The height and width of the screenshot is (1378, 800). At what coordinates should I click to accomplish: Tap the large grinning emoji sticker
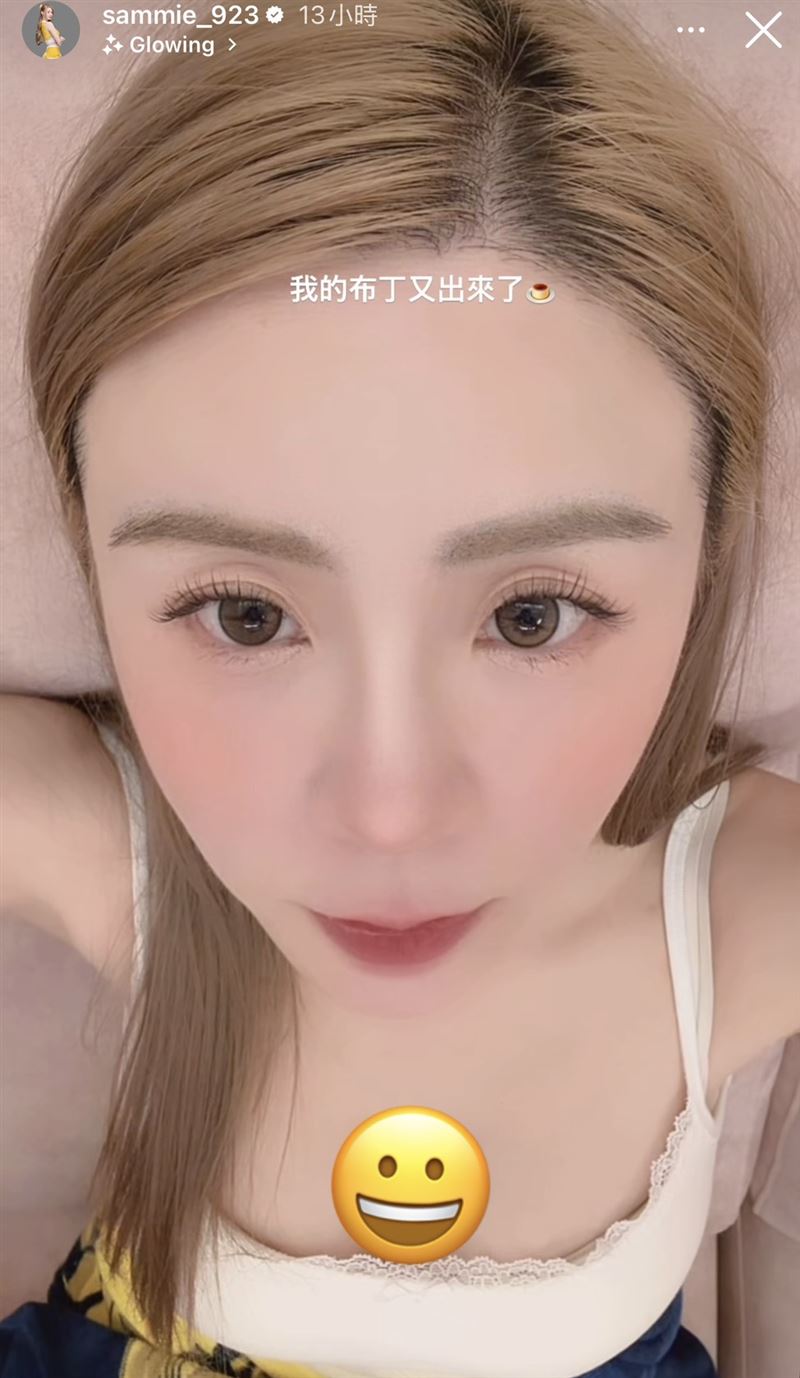coord(413,1184)
